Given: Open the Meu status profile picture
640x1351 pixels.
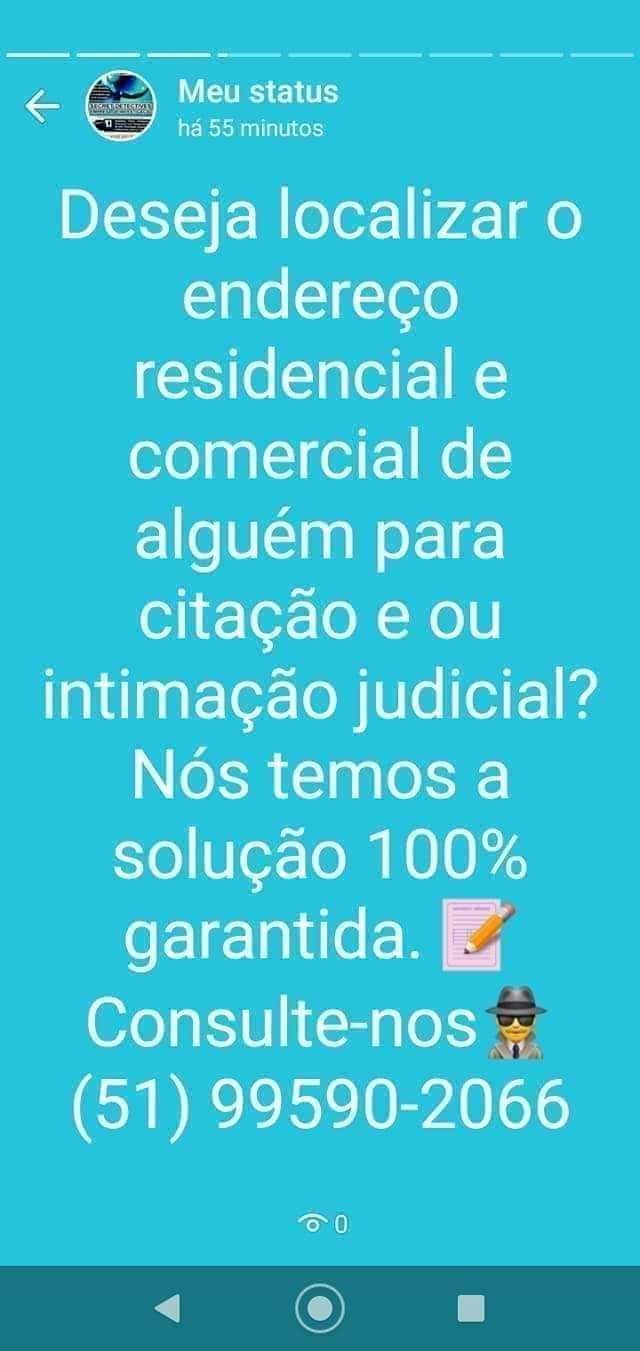Looking at the screenshot, I should click(x=120, y=107).
